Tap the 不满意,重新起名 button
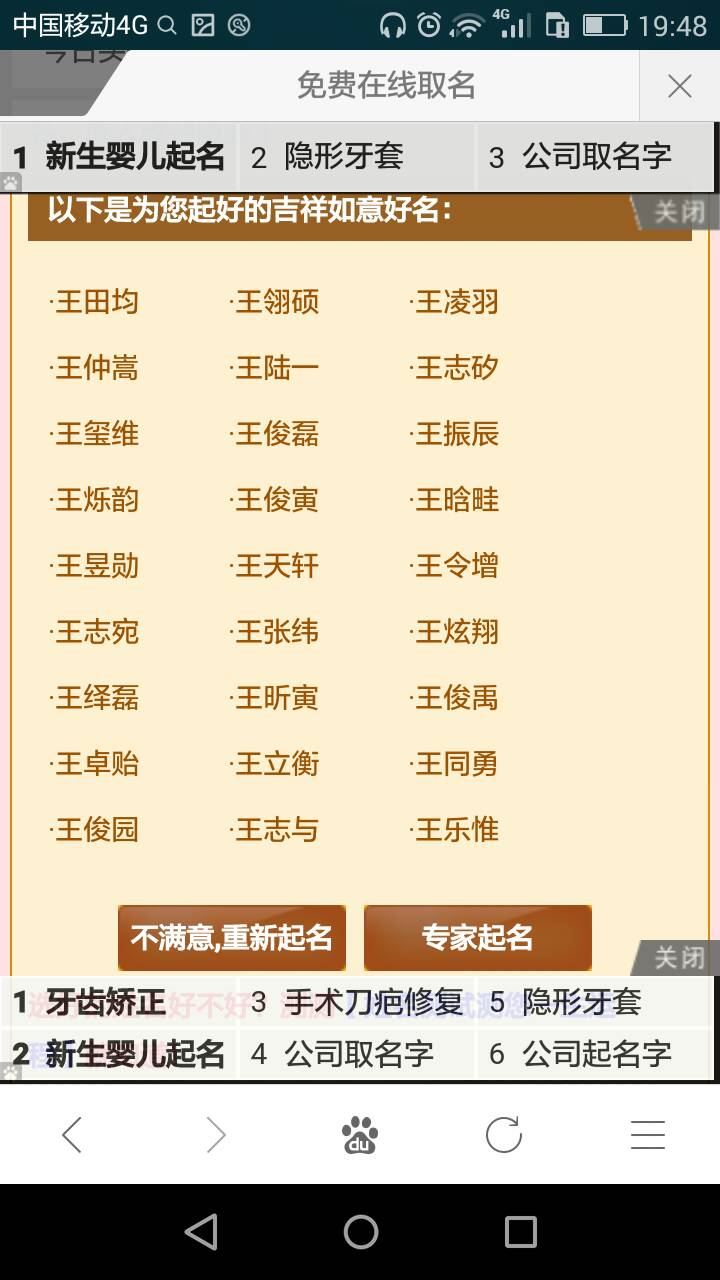The width and height of the screenshot is (720, 1280). (231, 938)
